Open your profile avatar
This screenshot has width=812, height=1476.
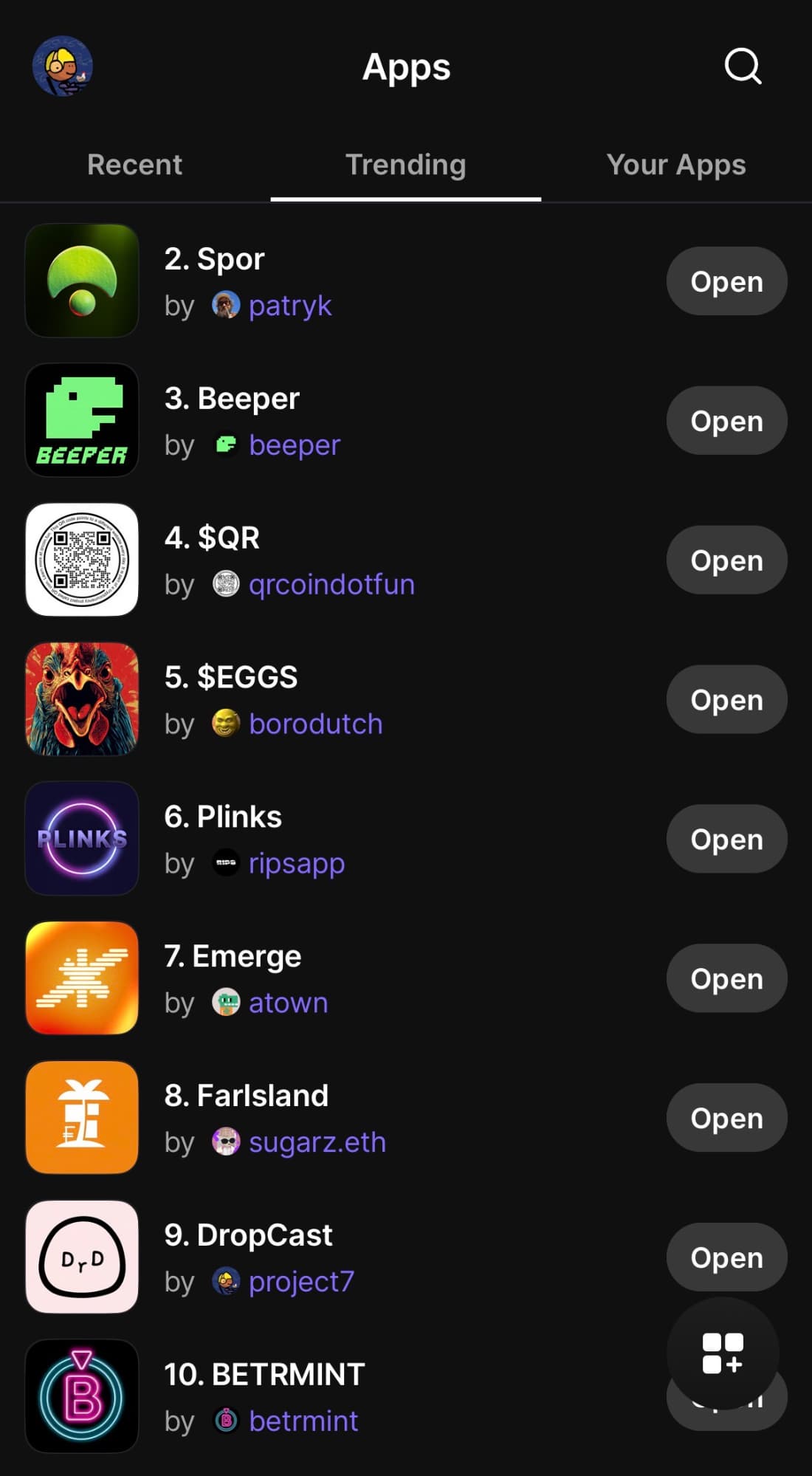point(63,66)
